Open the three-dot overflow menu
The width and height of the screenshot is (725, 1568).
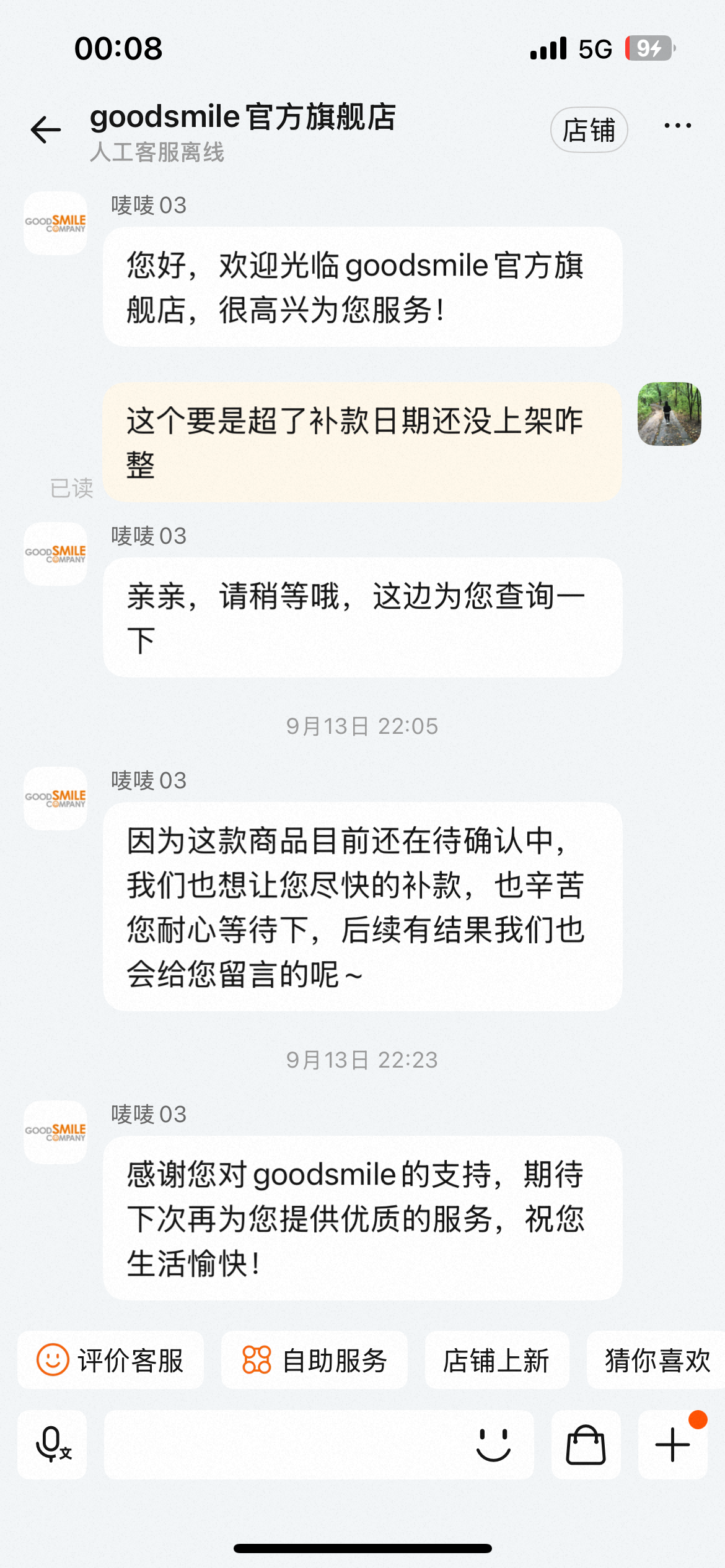(x=677, y=126)
